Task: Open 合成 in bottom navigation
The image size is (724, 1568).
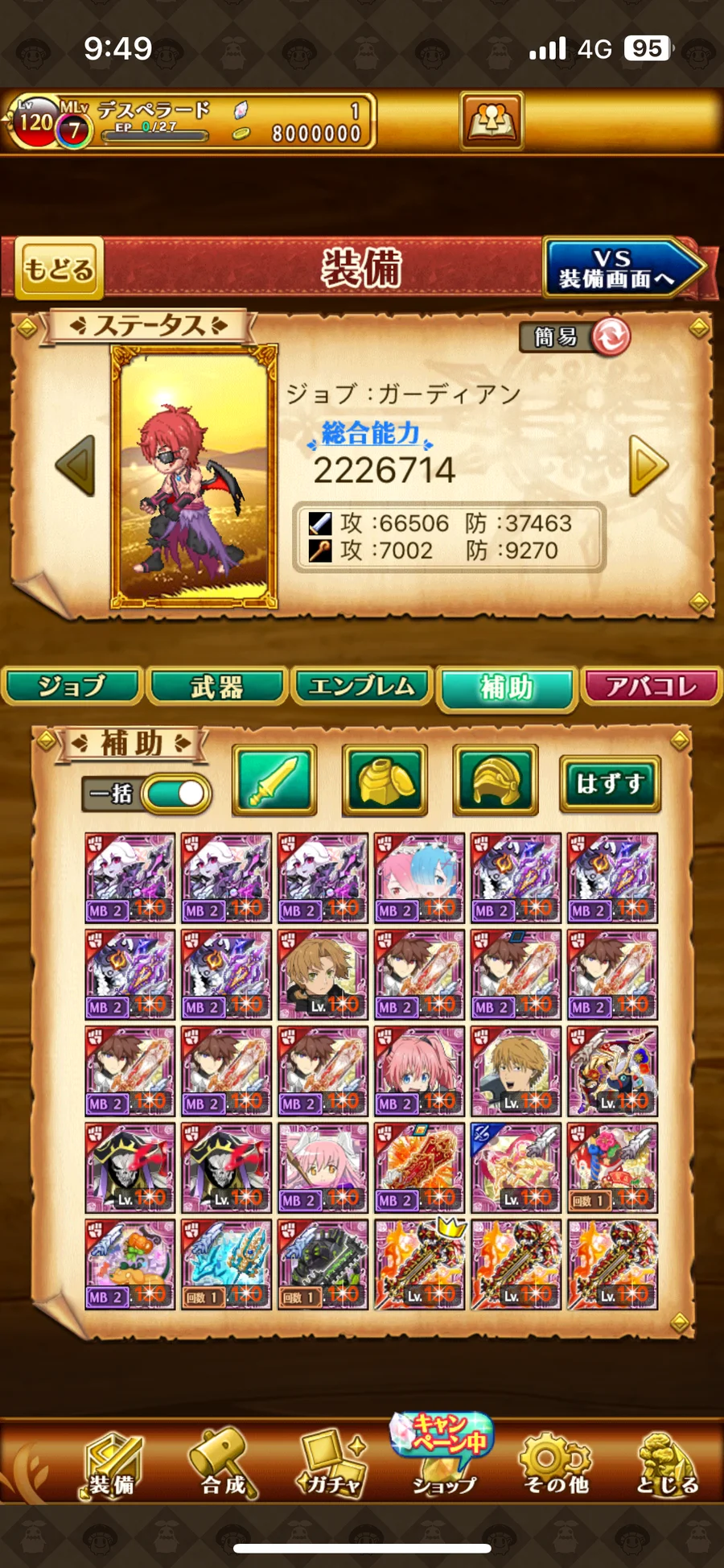Action: click(223, 1463)
